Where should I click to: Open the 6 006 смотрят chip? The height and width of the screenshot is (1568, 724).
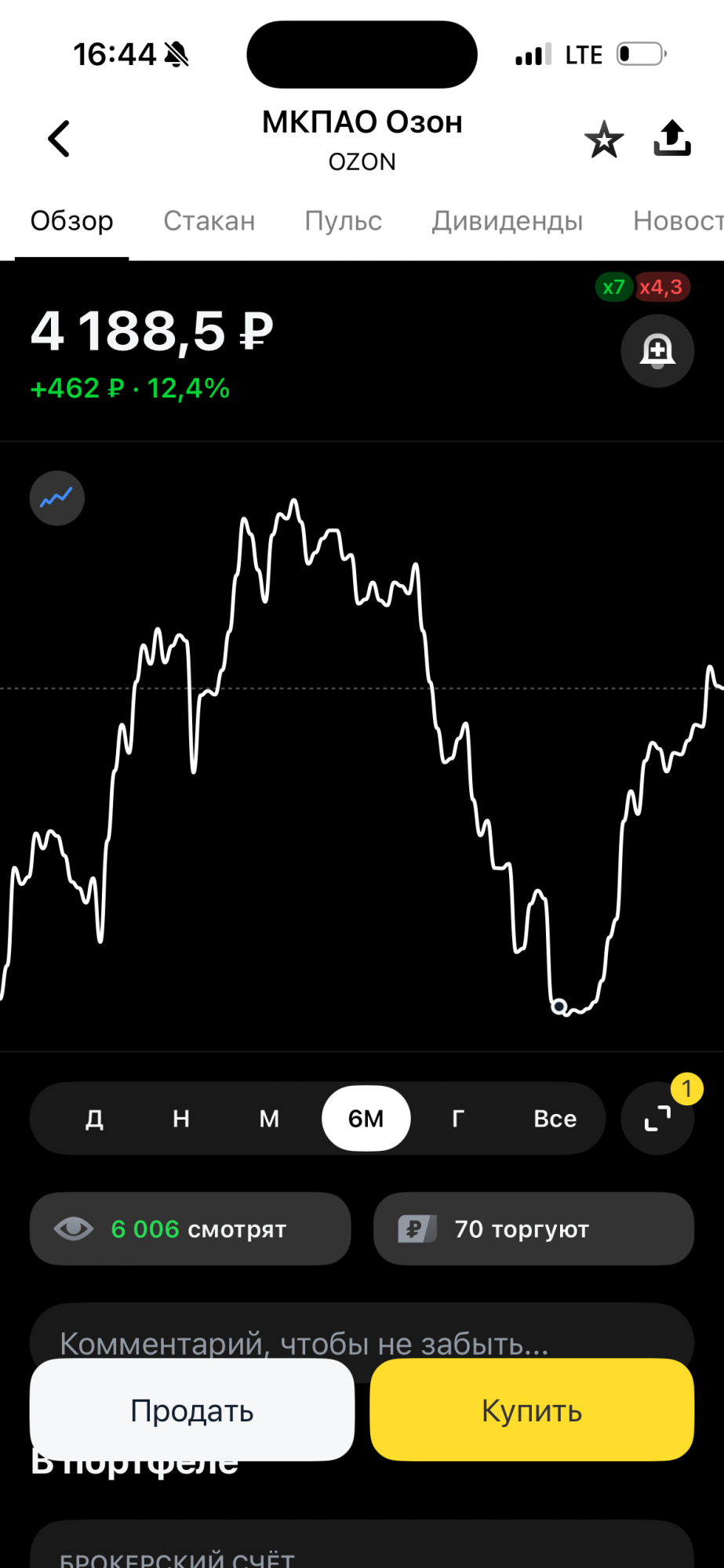point(190,1229)
